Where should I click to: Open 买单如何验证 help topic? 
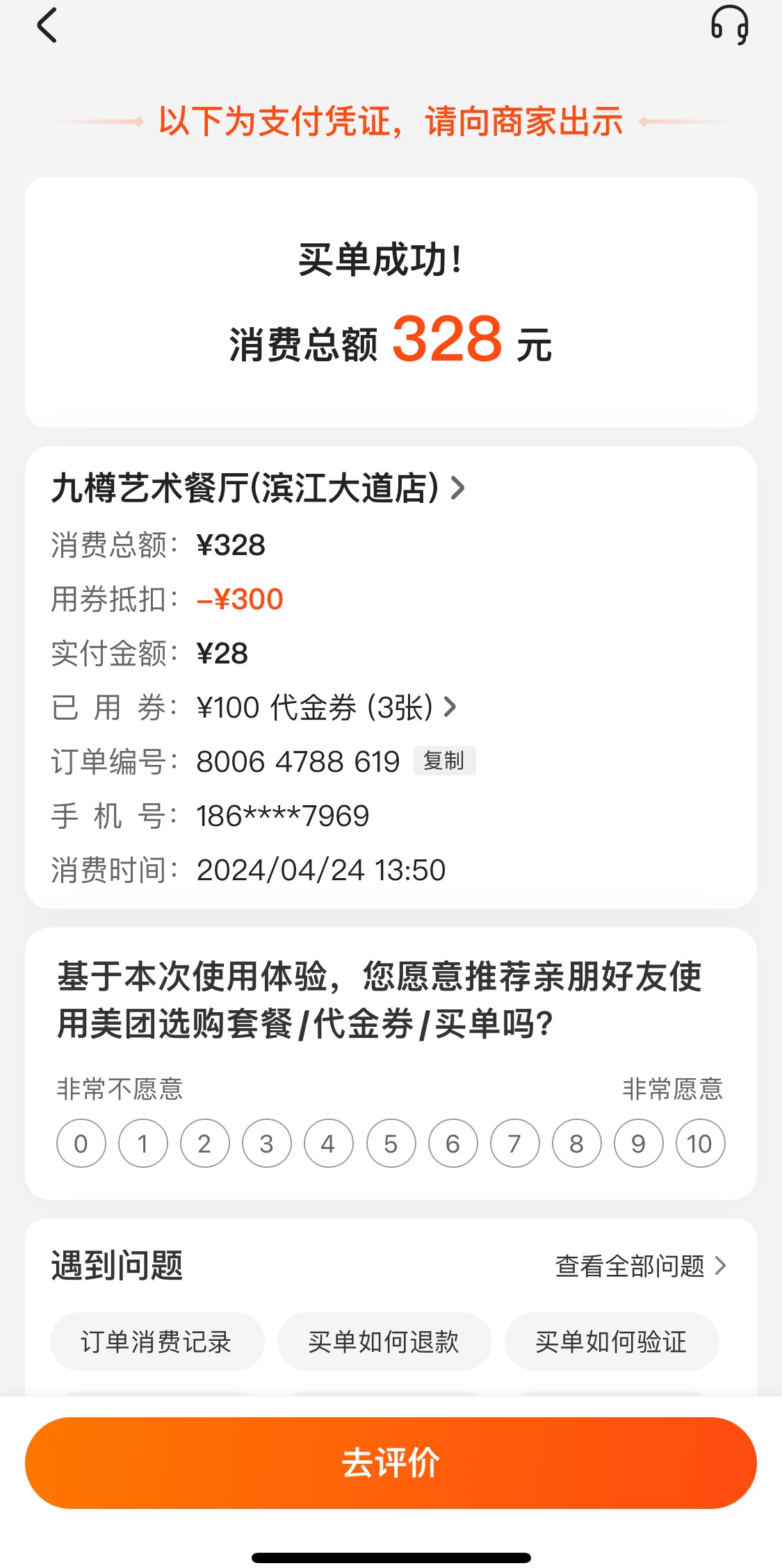(x=612, y=1342)
